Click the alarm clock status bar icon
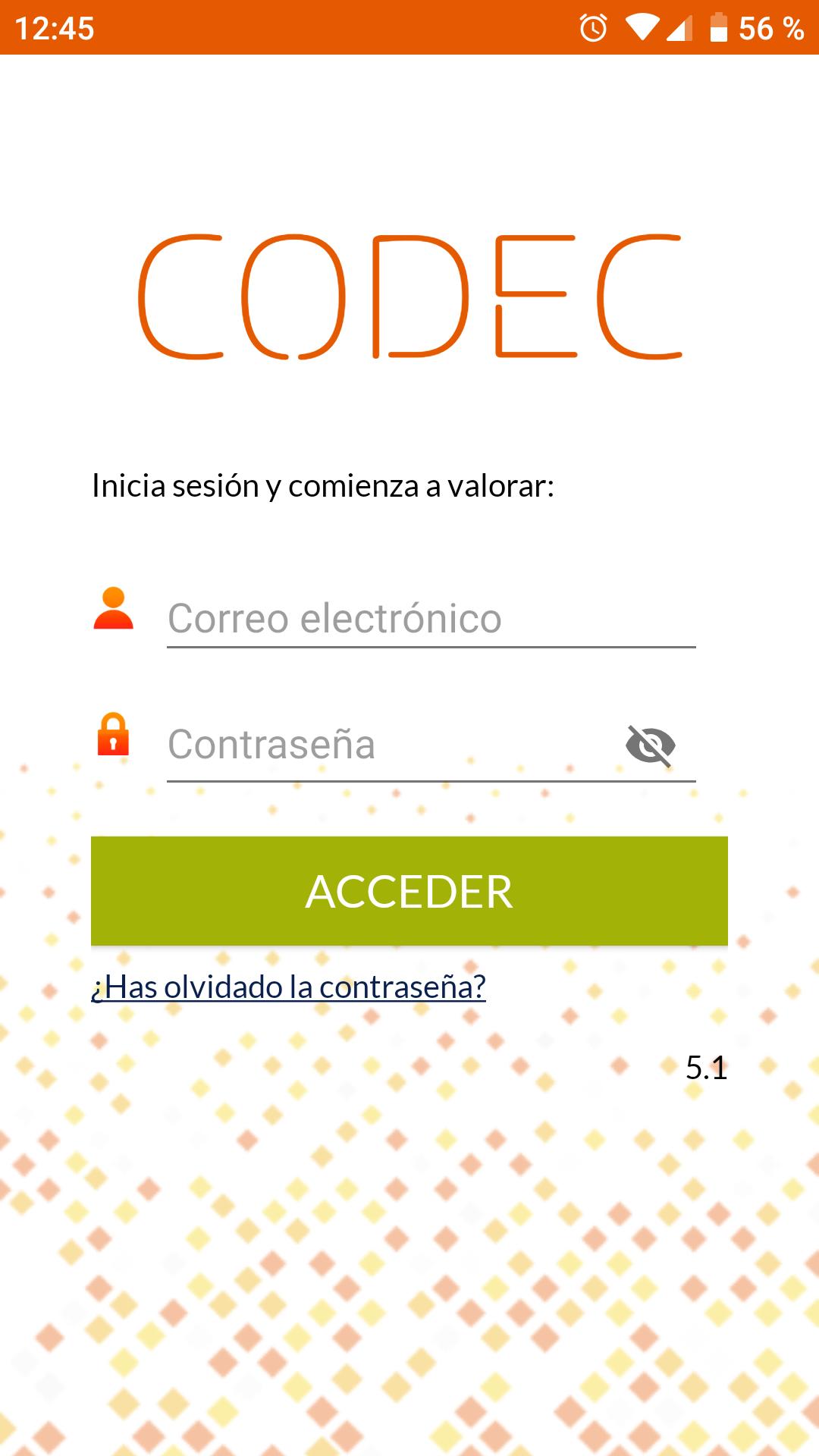 tap(593, 29)
